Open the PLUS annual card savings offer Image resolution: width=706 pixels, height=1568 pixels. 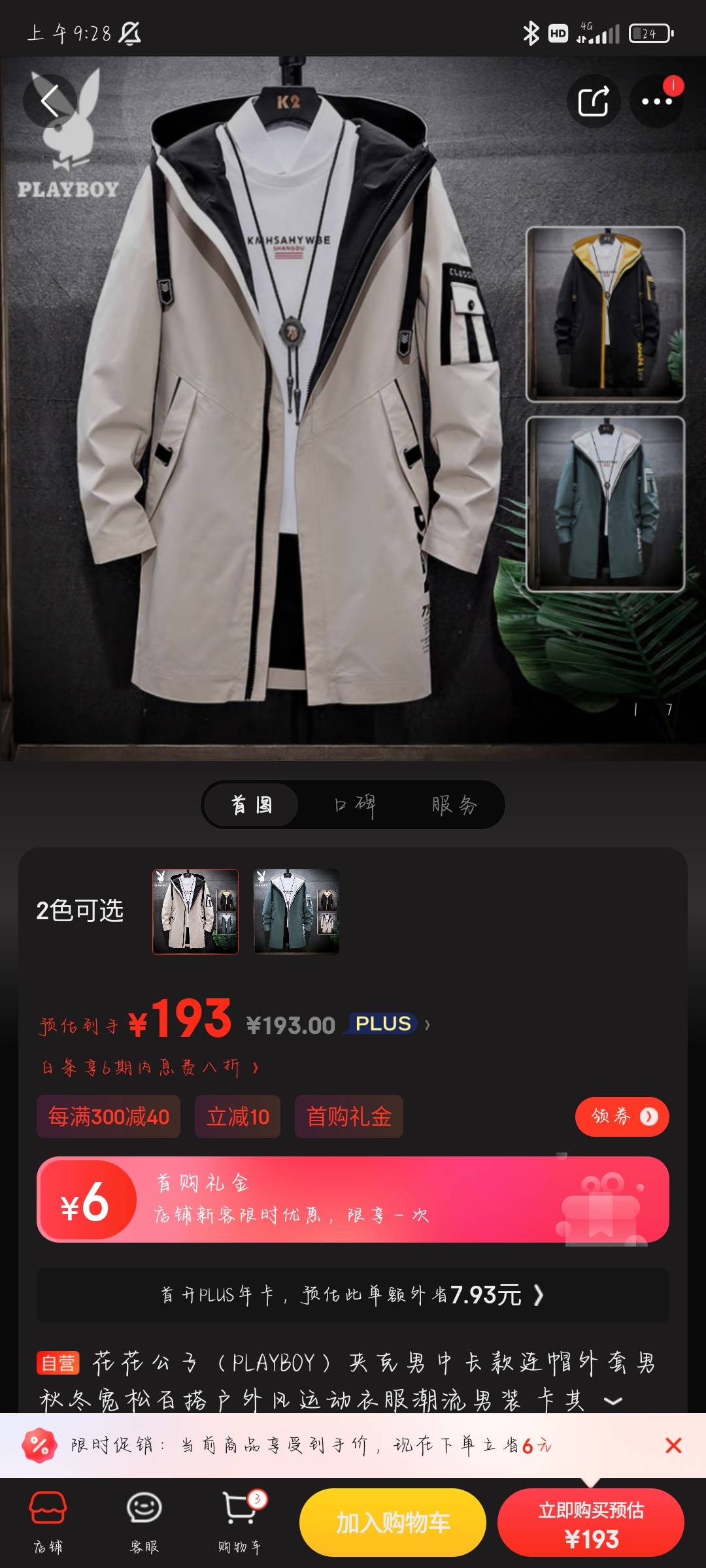click(353, 1295)
